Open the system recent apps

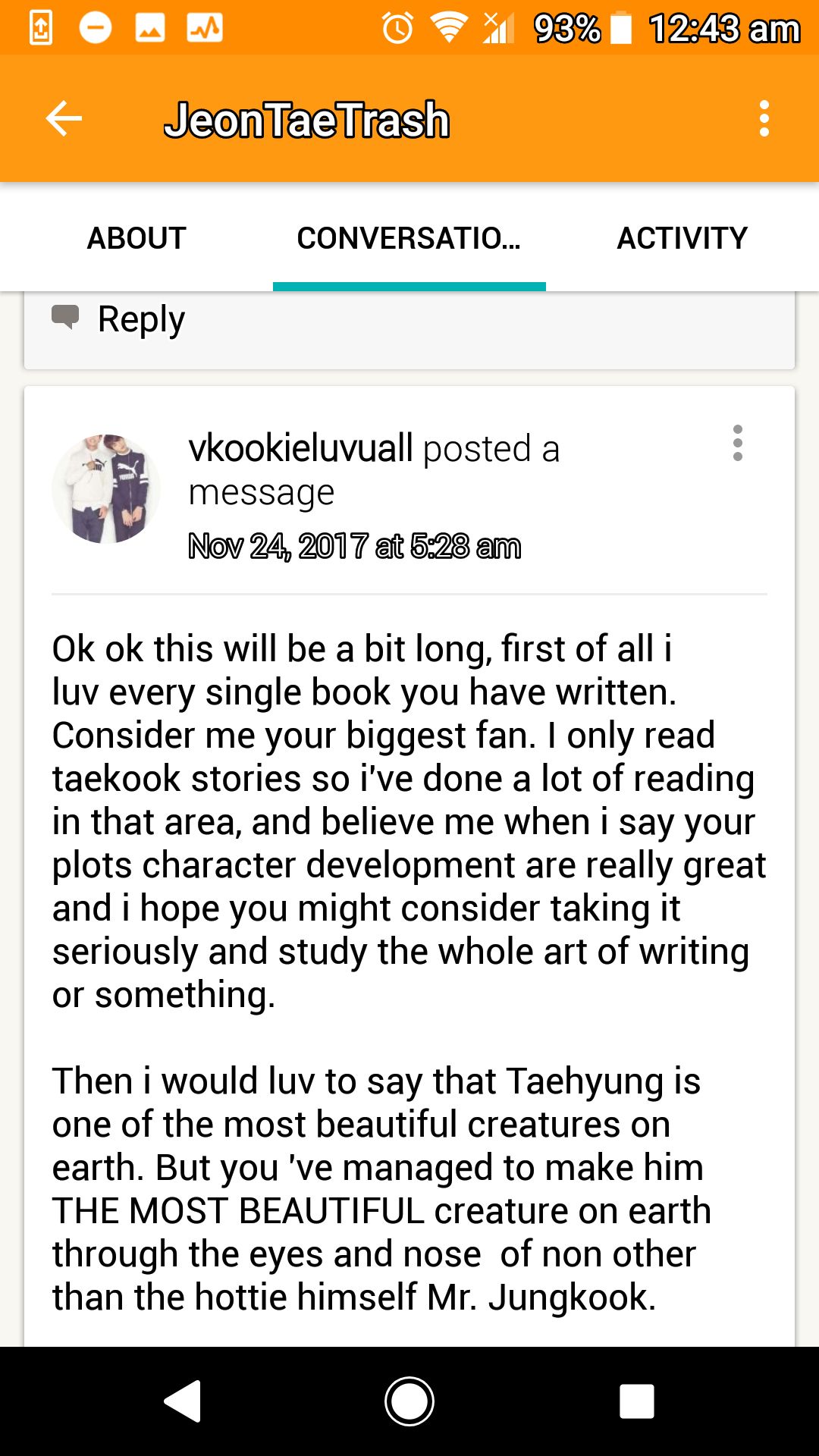point(636,1401)
